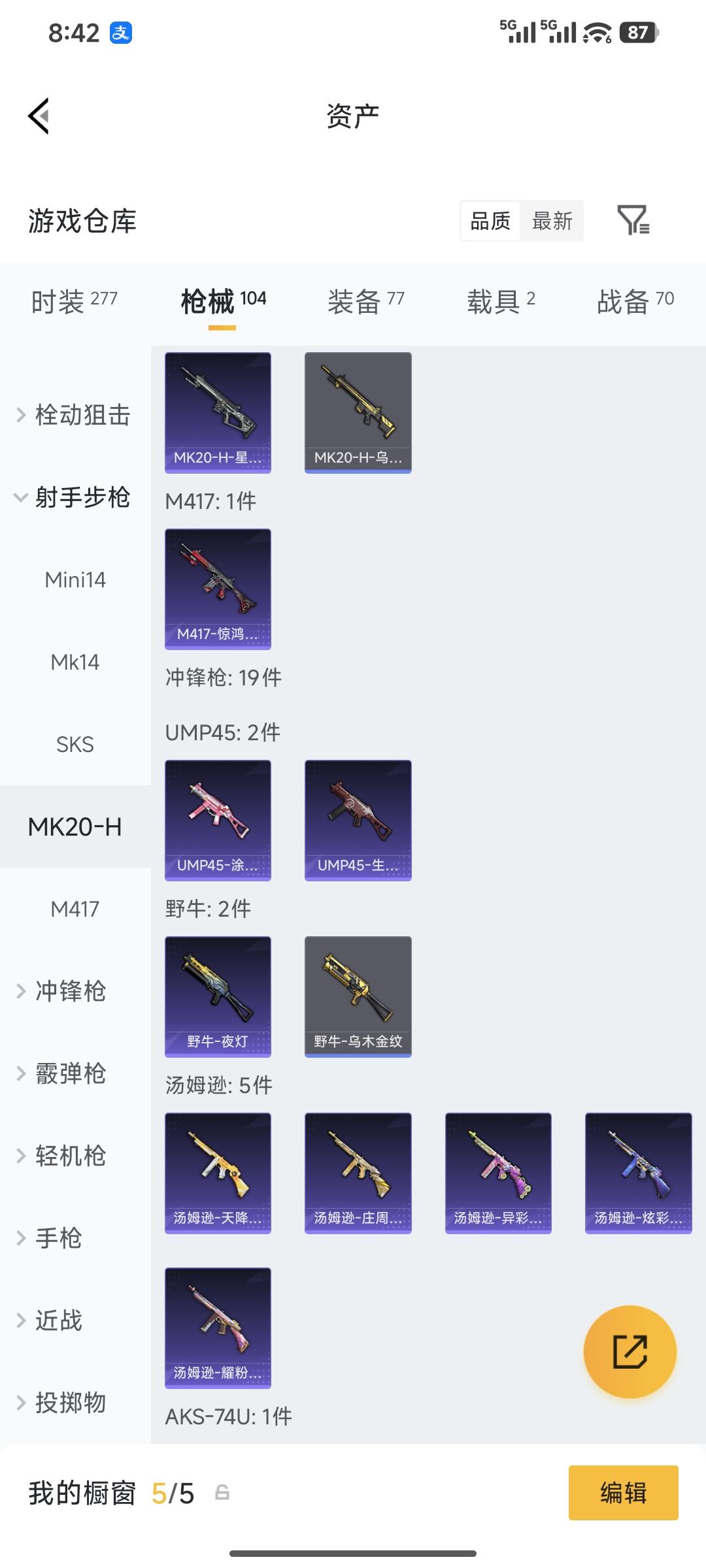Select the 战备 tab

635,301
